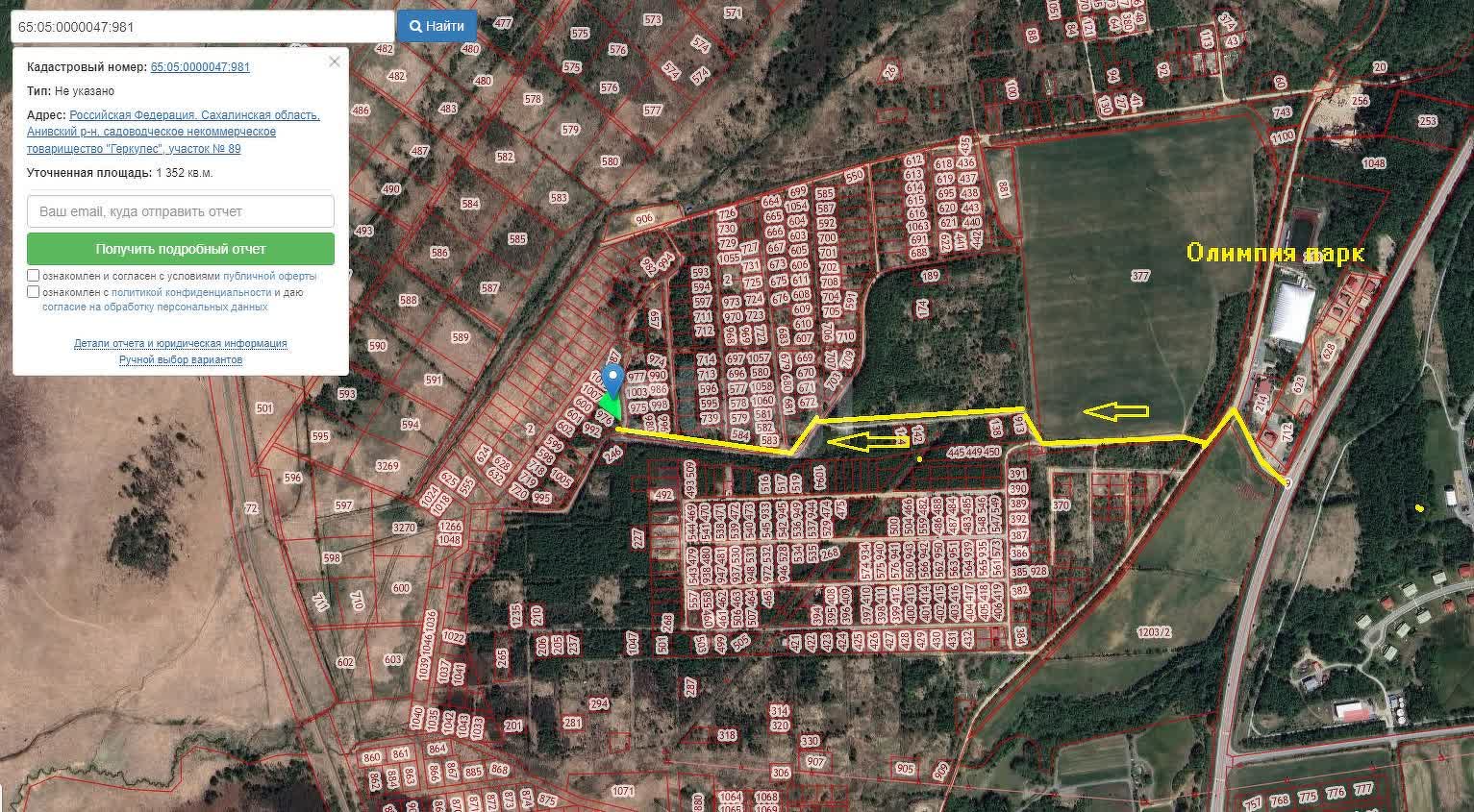Check the public offer agreement box

pyautogui.click(x=34, y=276)
